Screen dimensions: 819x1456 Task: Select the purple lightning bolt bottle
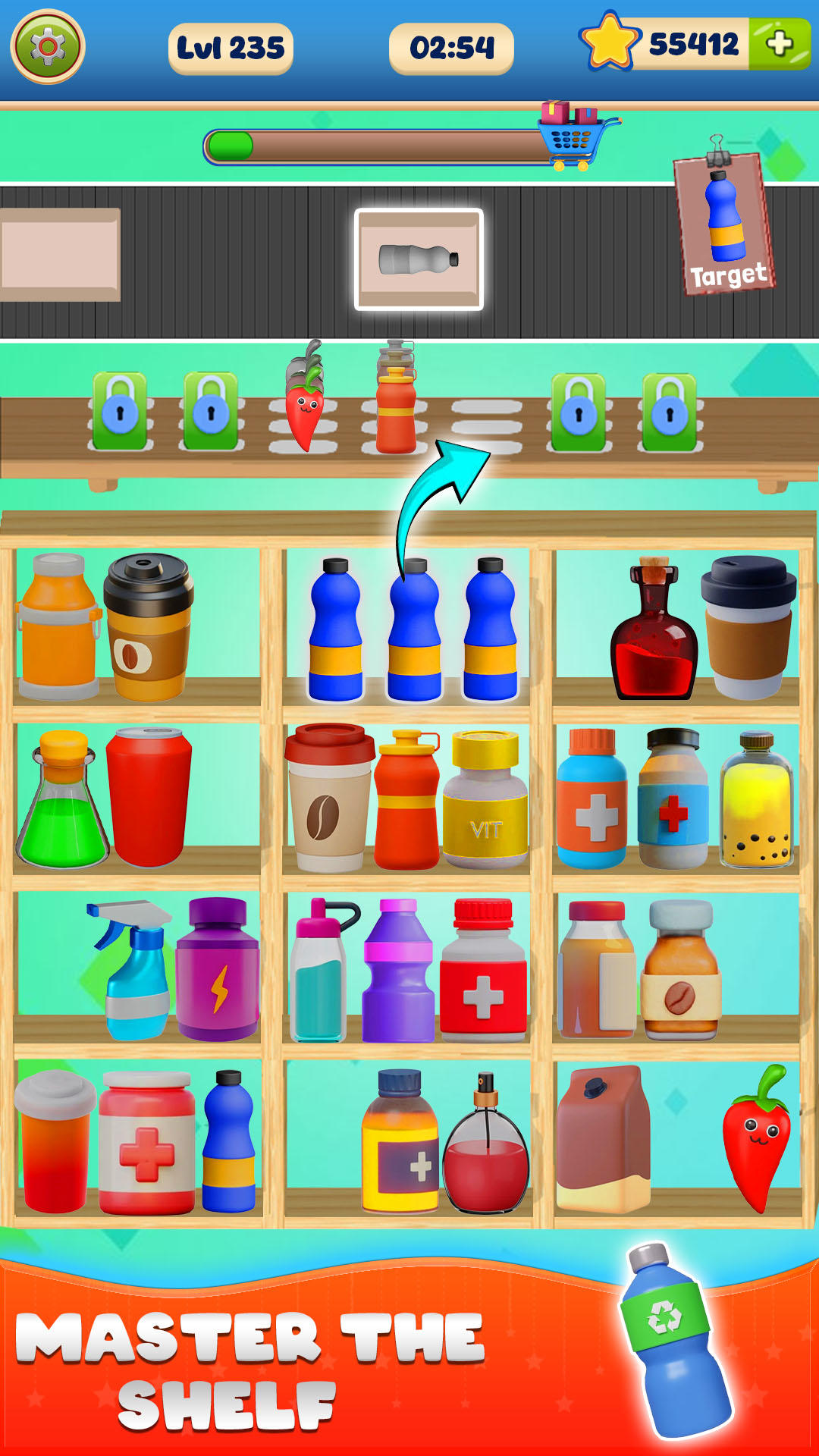[x=218, y=971]
